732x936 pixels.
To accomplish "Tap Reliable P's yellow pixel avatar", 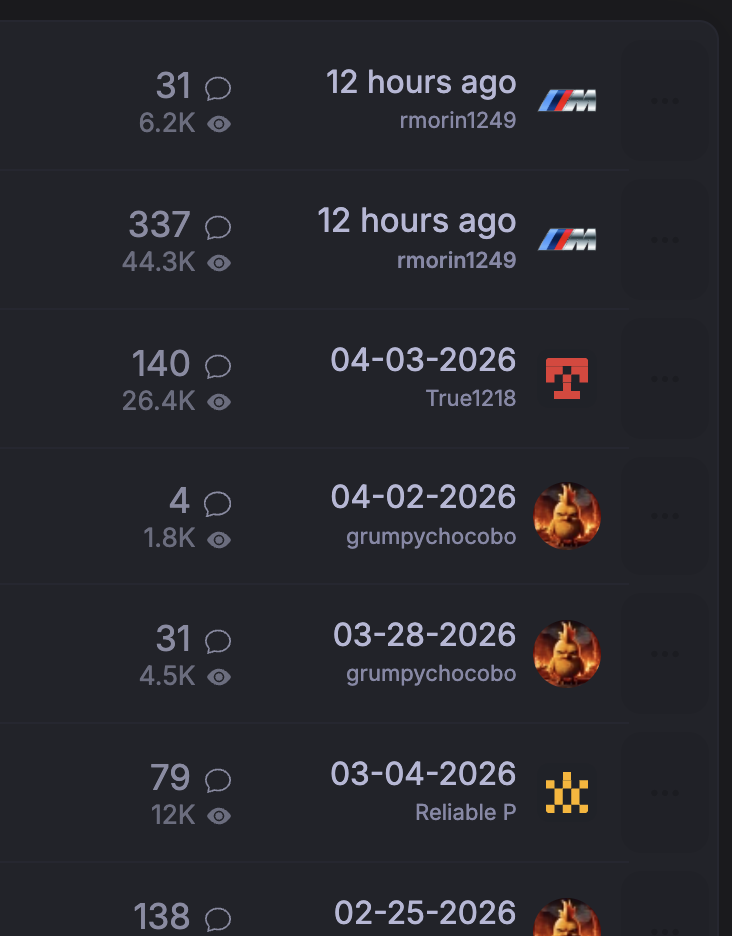I will [567, 793].
